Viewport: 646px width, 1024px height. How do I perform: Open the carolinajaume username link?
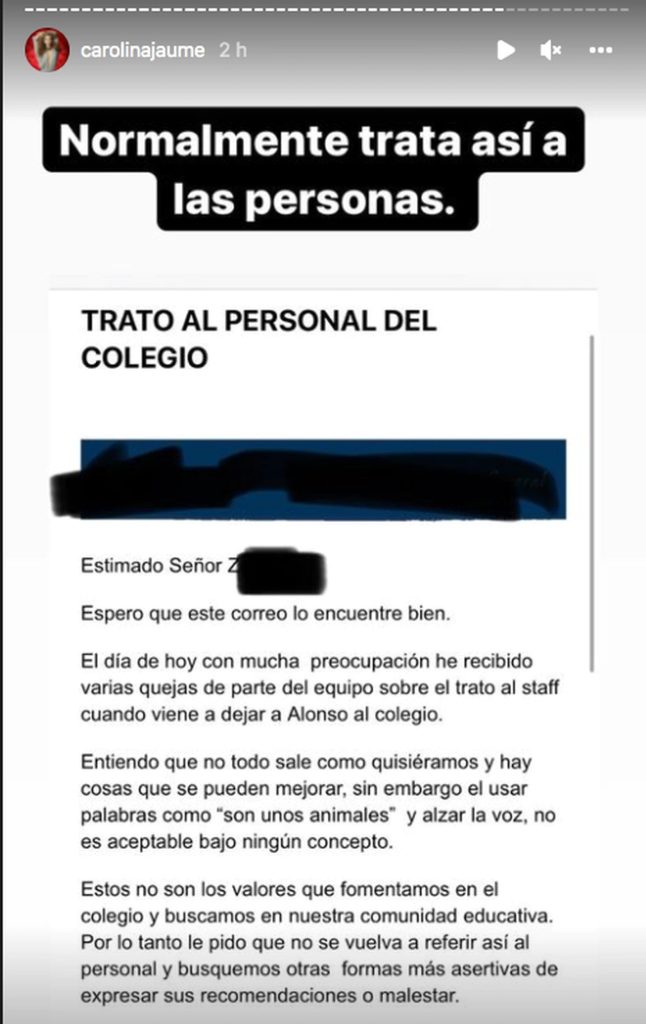tap(140, 50)
